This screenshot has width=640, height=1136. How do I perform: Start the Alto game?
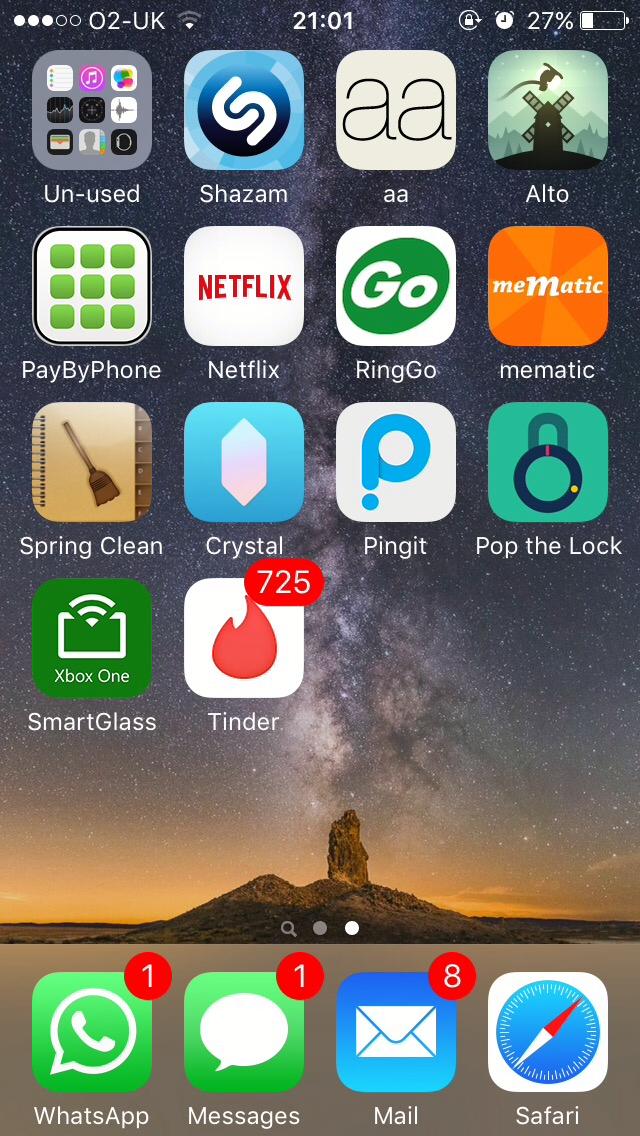548,110
